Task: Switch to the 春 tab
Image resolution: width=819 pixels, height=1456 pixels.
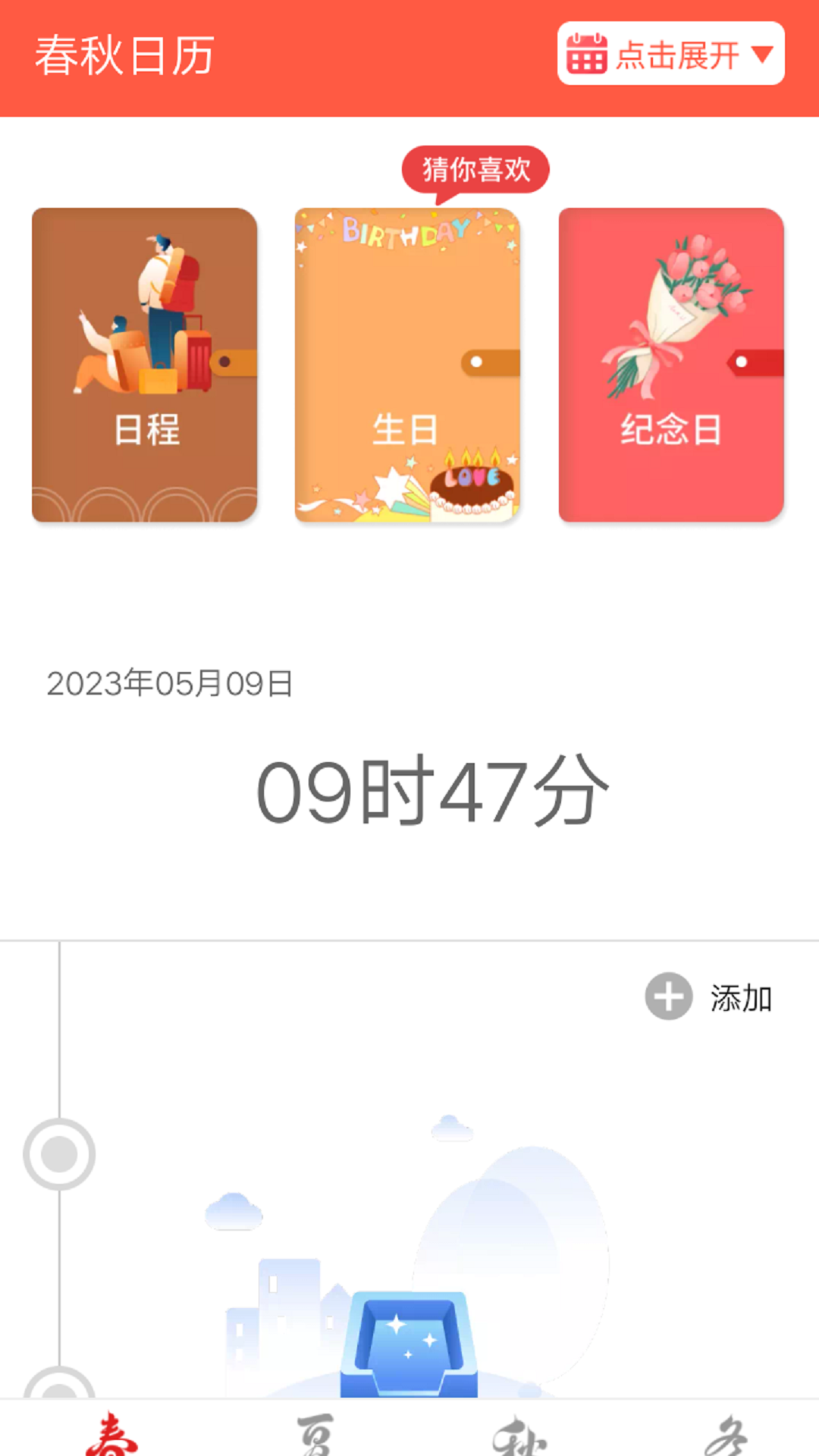Action: 111,1433
